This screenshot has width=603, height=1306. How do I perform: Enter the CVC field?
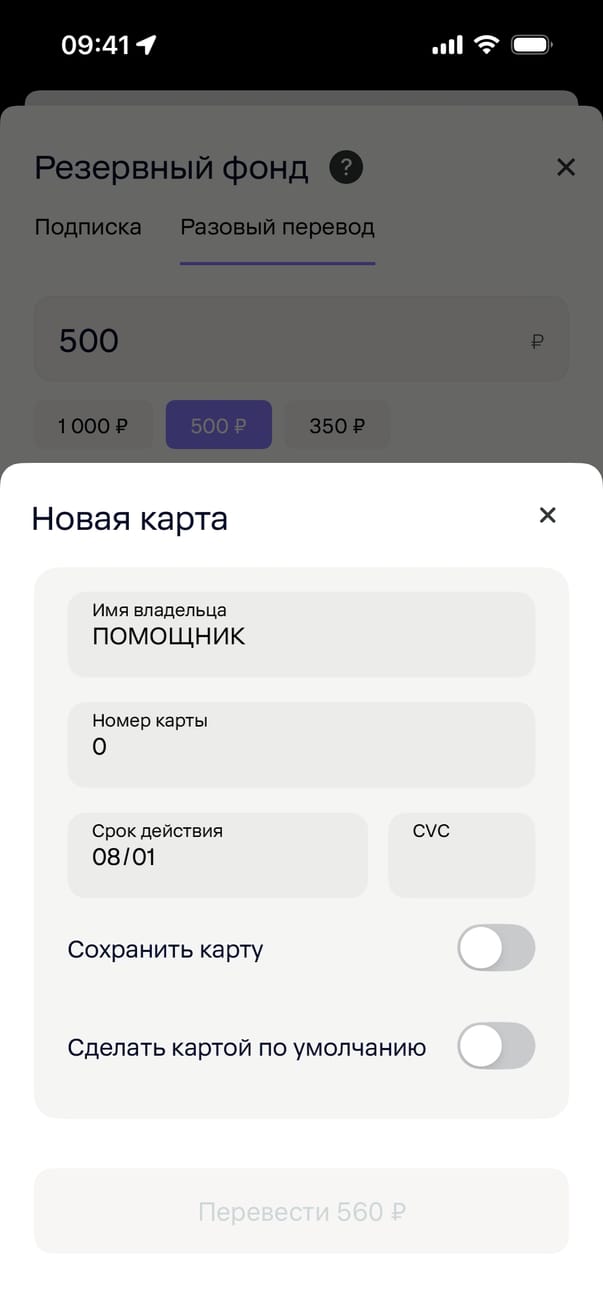(461, 855)
